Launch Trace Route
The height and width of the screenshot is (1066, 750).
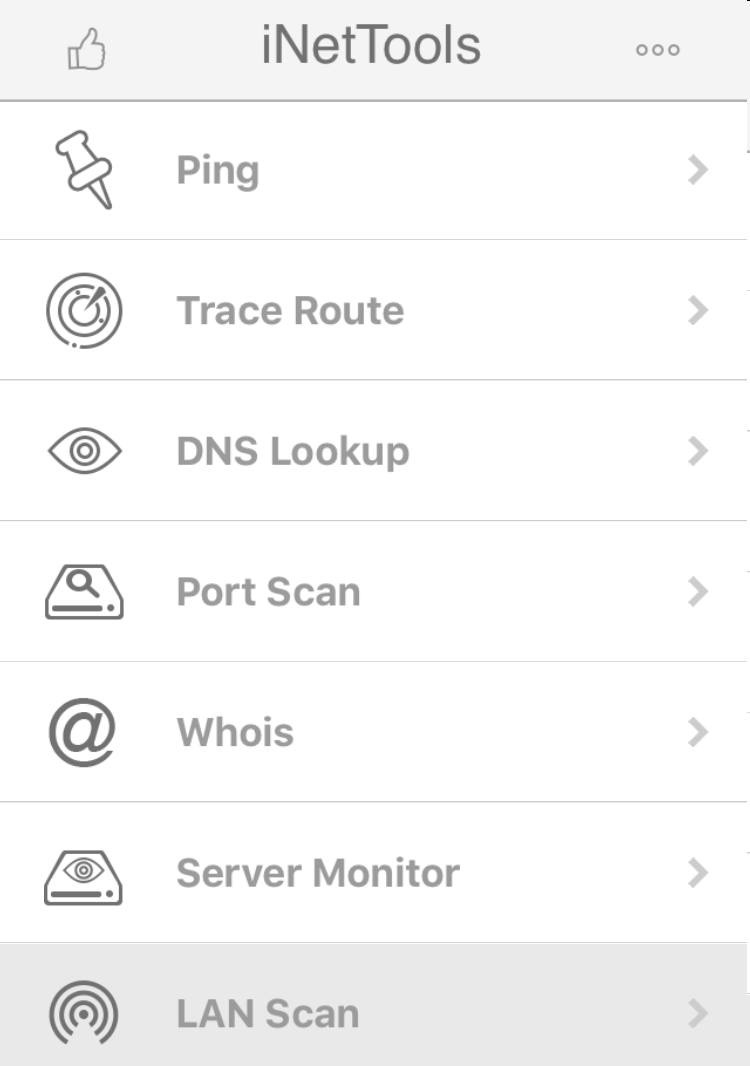coord(373,311)
